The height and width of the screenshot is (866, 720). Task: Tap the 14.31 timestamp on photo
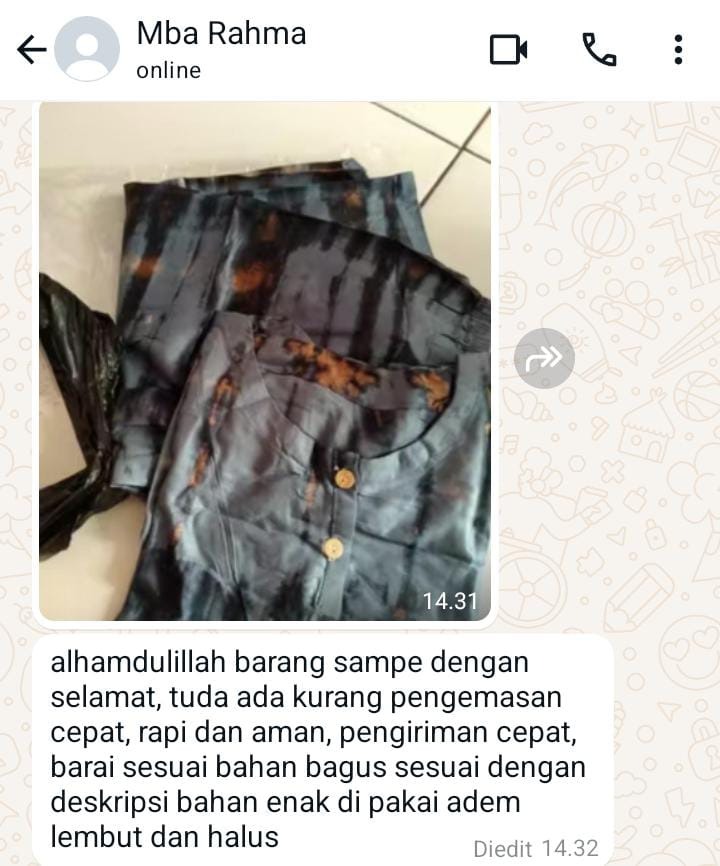(453, 602)
